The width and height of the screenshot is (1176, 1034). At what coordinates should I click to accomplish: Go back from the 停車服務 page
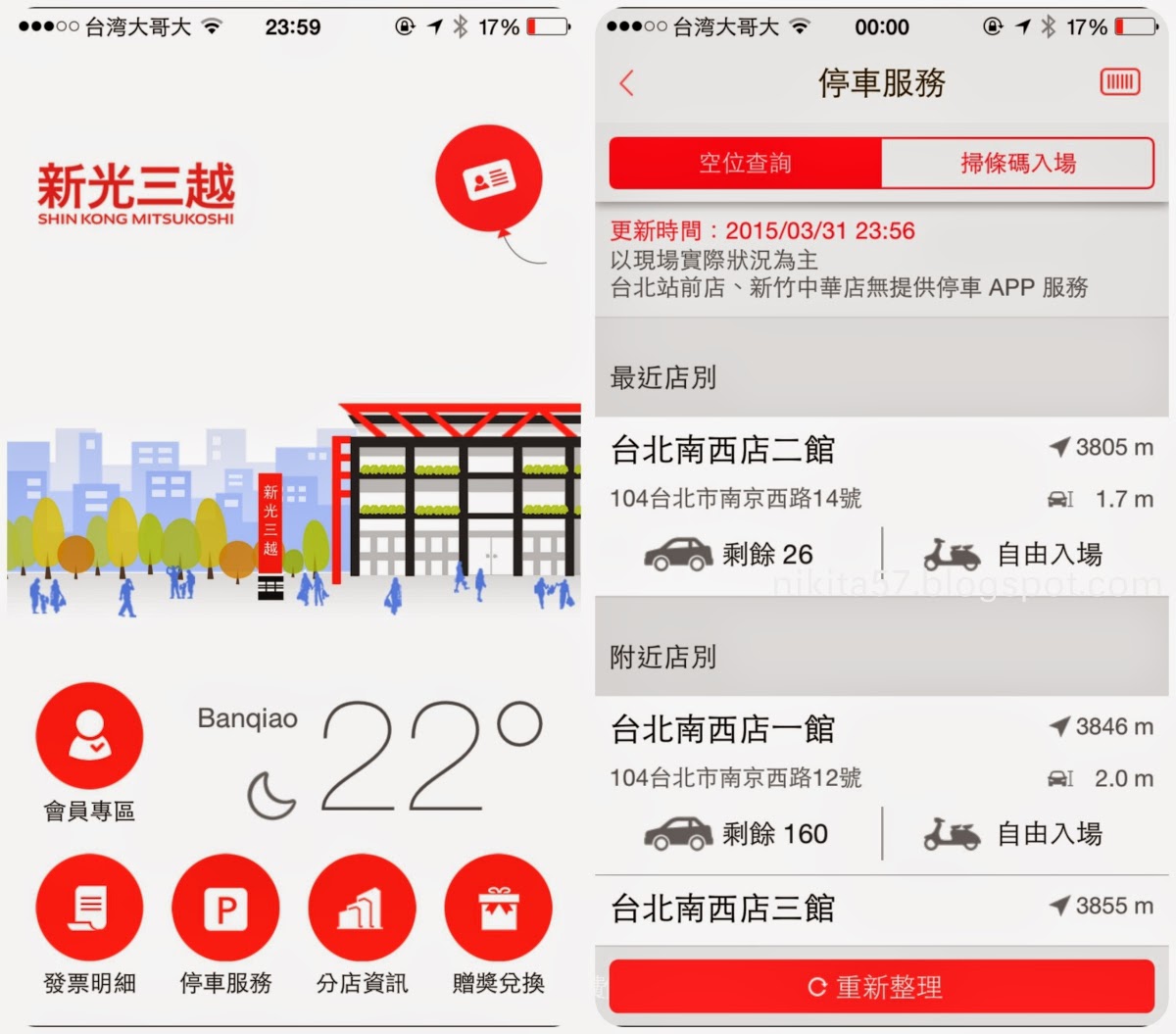coord(627,83)
